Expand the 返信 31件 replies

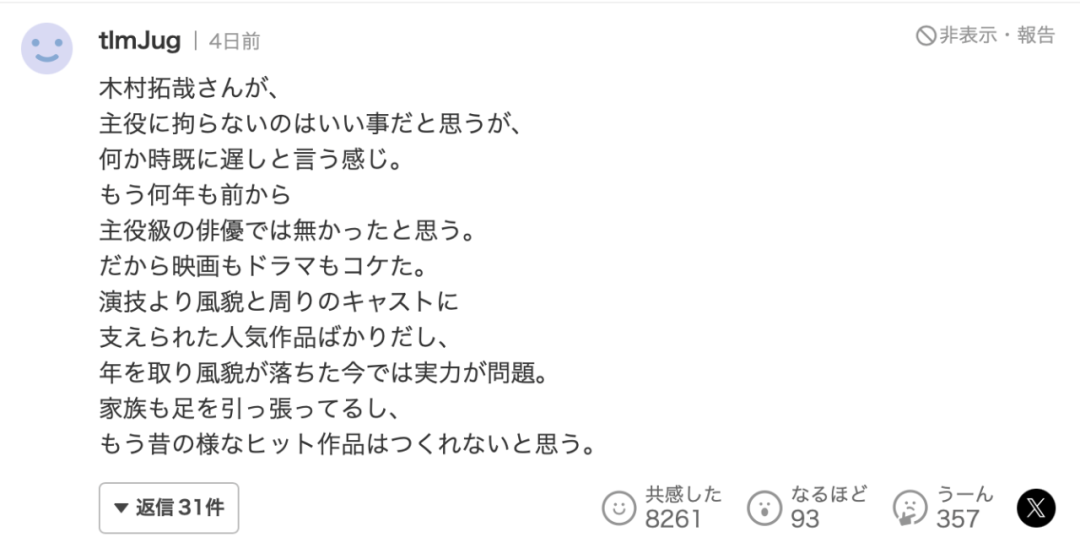(169, 508)
